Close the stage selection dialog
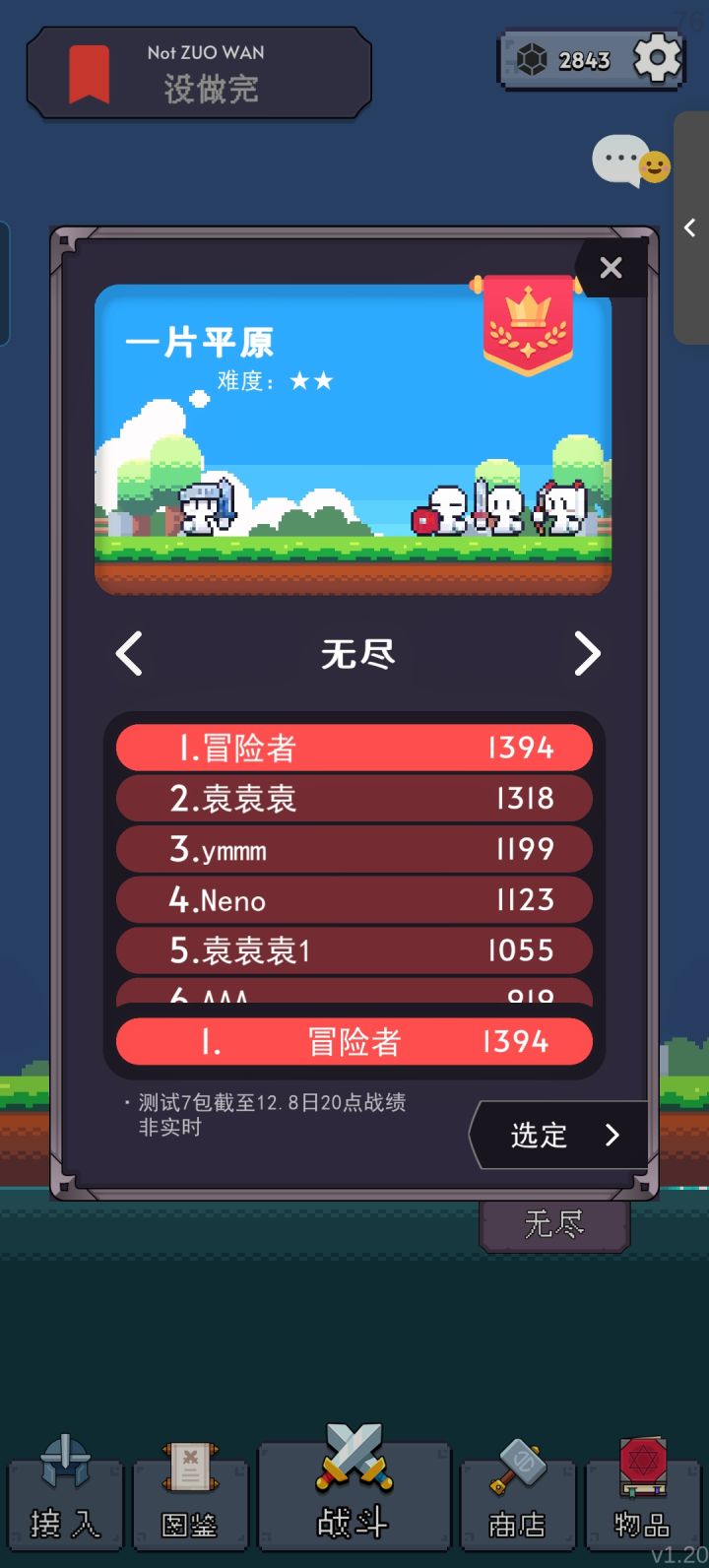 pos(611,267)
